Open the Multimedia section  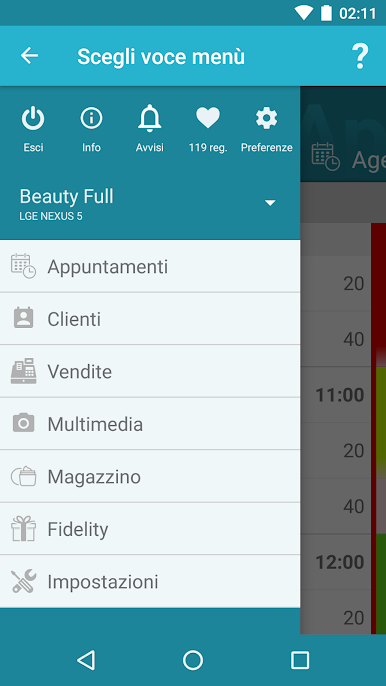tap(150, 424)
